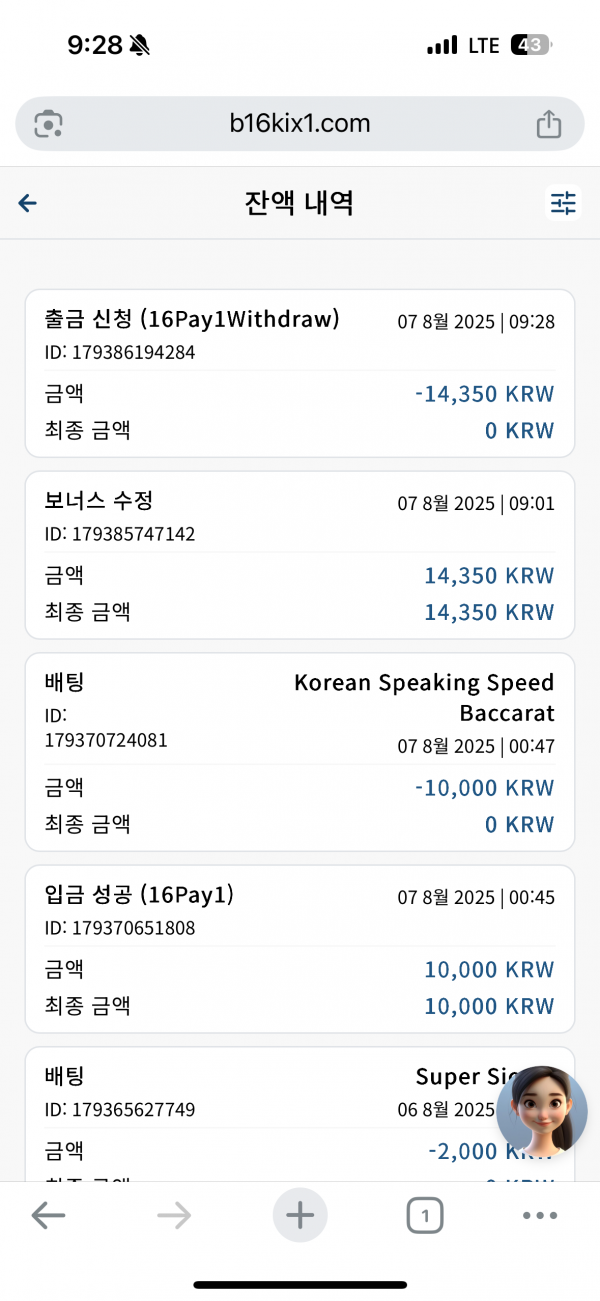Screen dimensions: 600x1301
Task: Open the chat support avatar
Action: [542, 1111]
